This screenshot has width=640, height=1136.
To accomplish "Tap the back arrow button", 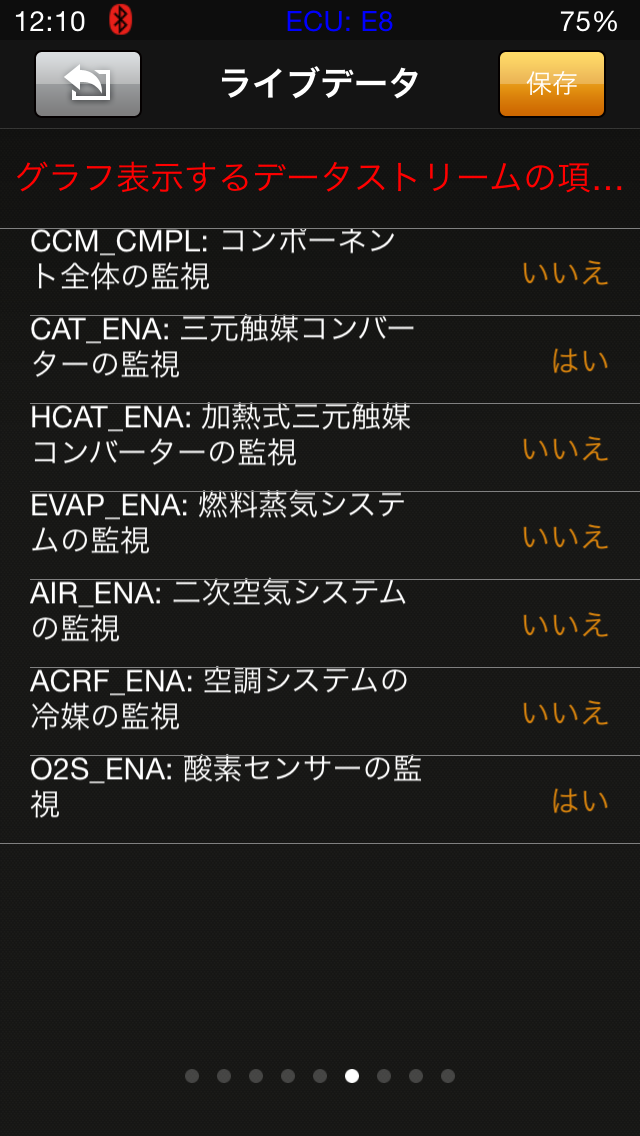I will 88,84.
